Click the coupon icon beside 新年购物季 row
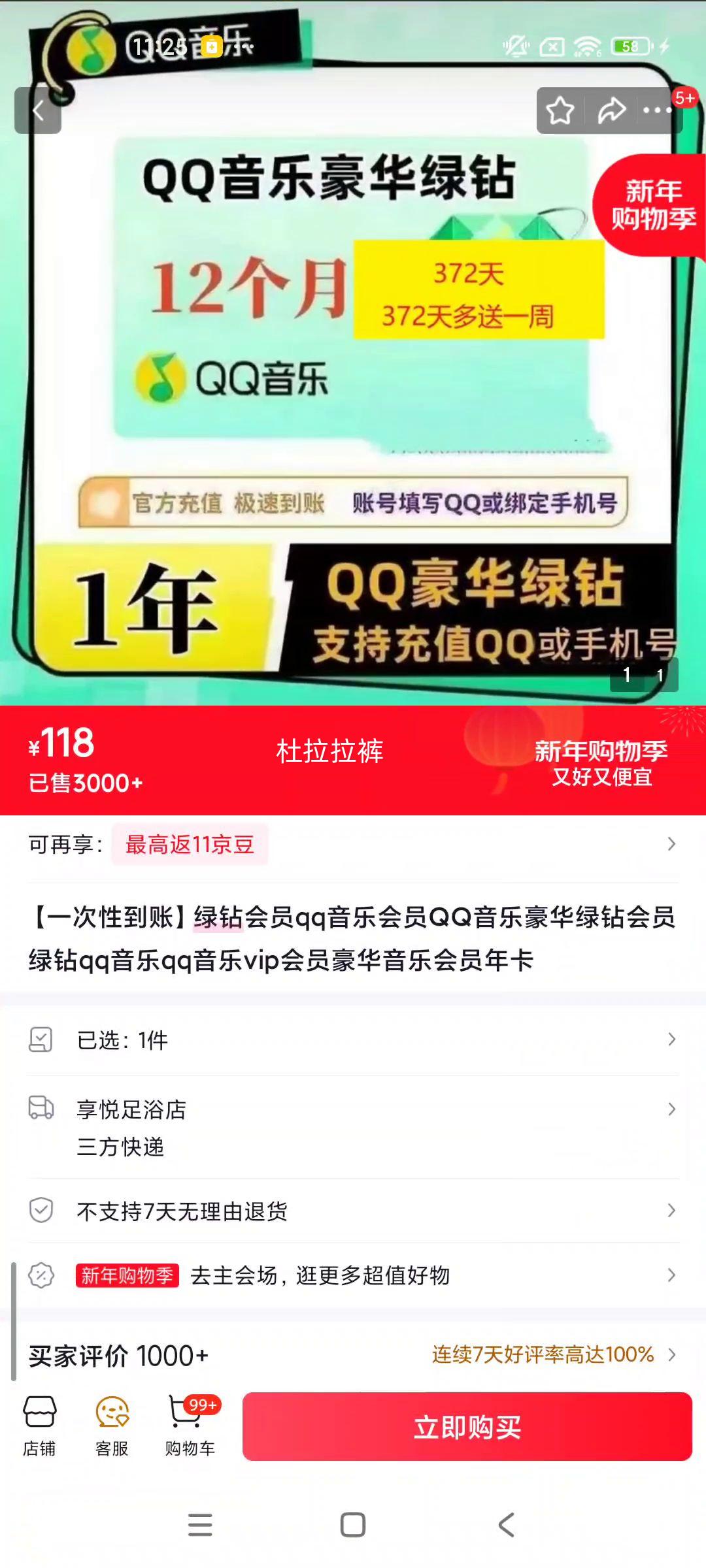The height and width of the screenshot is (1568, 706). pyautogui.click(x=42, y=1275)
